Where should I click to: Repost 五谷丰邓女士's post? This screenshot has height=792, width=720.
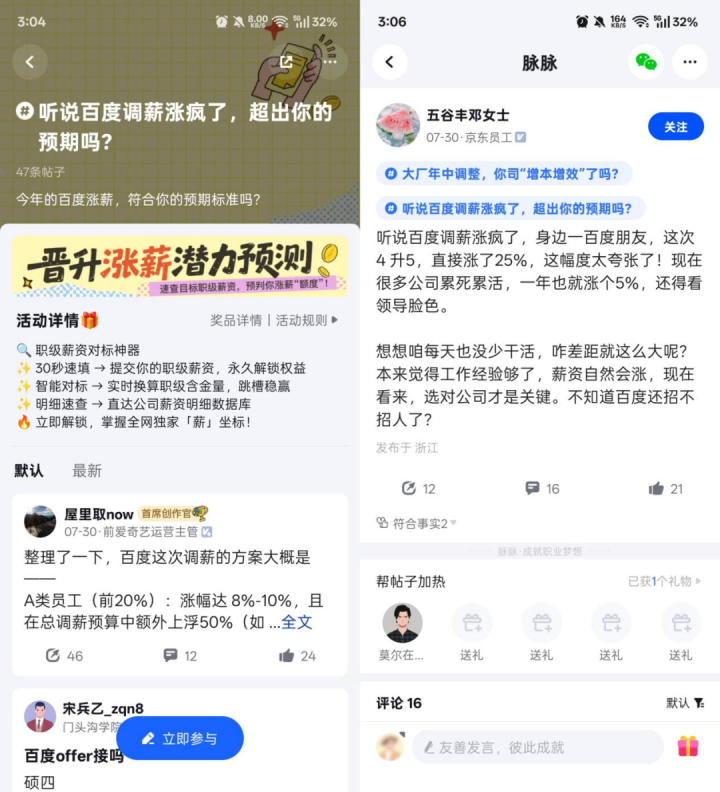418,488
